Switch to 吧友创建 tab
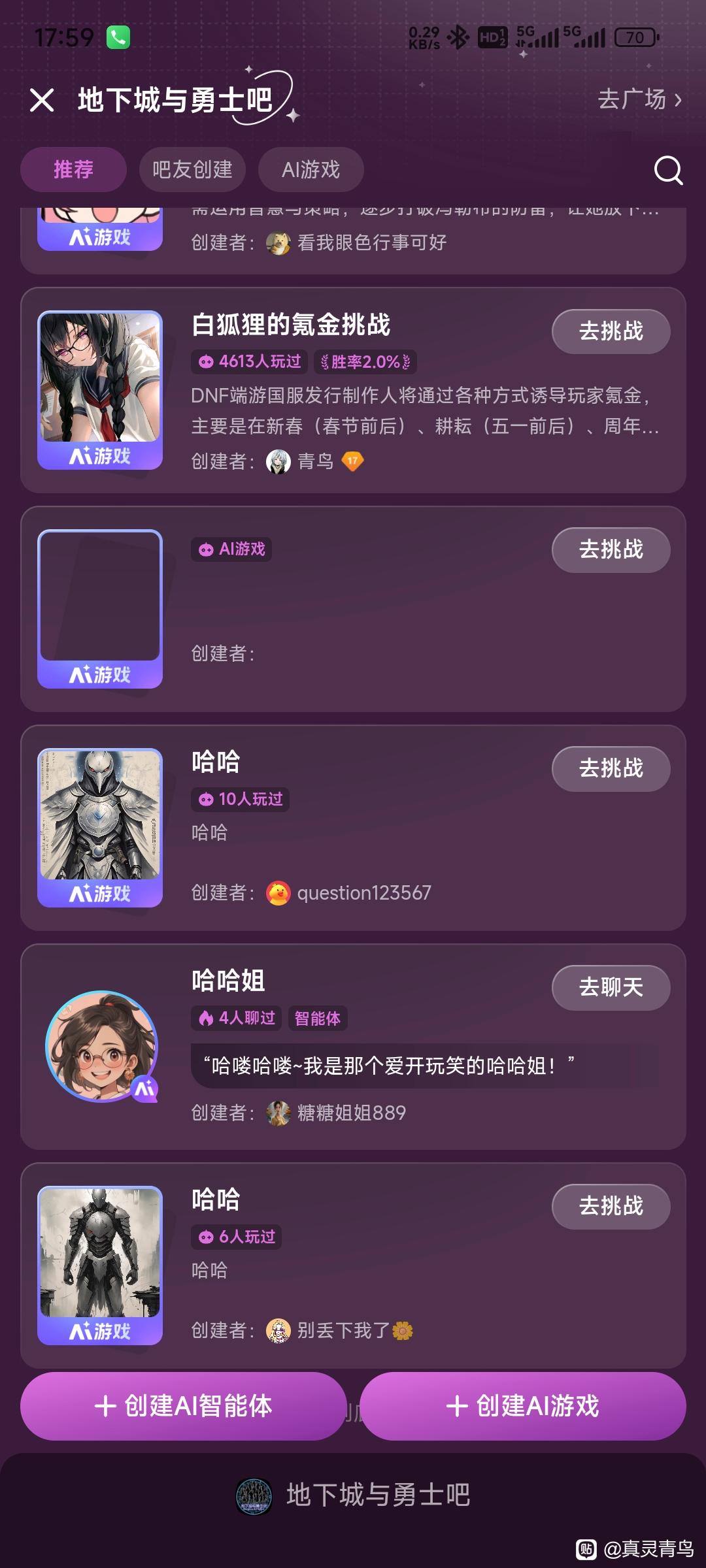The height and width of the screenshot is (1568, 706). click(192, 170)
